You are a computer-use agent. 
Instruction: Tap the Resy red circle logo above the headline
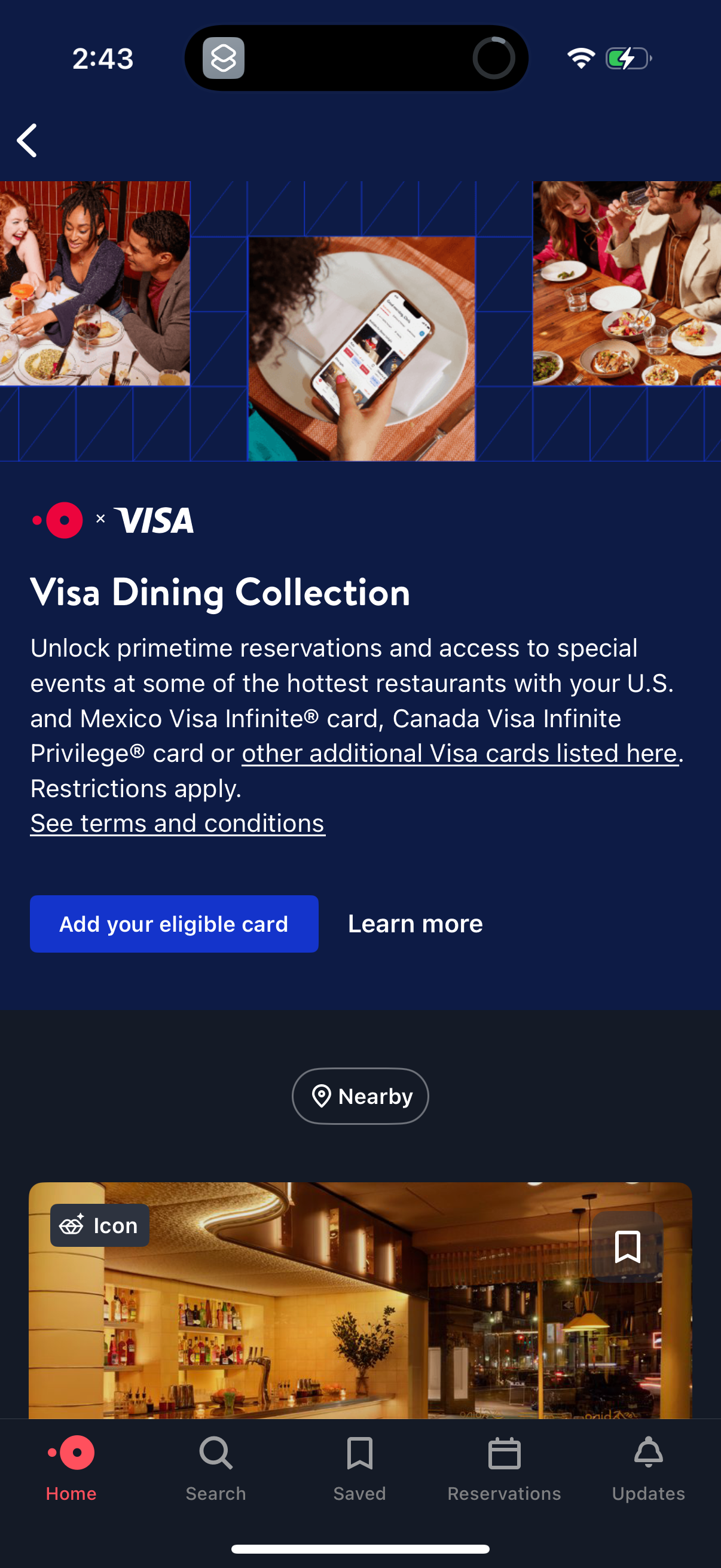[61, 520]
